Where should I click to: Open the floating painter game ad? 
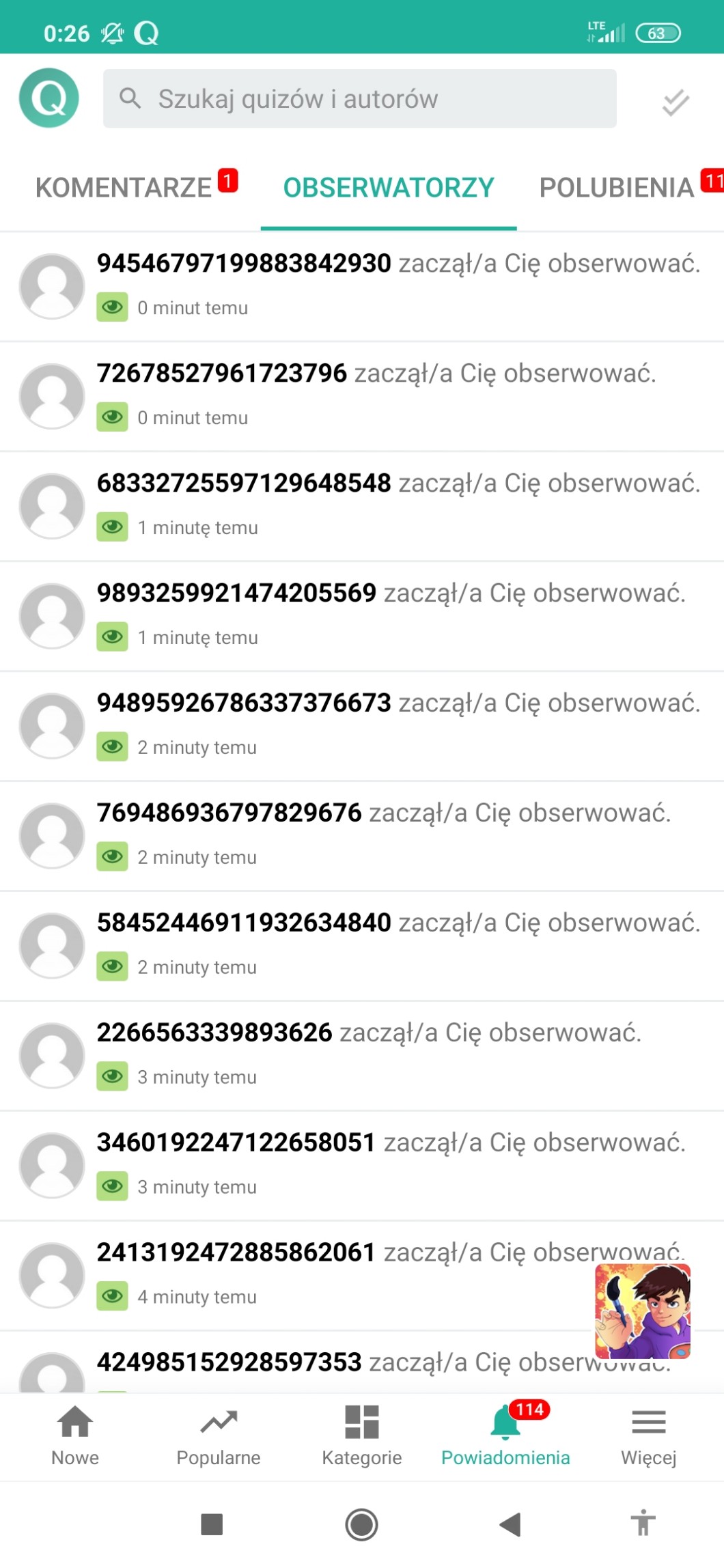[642, 1311]
